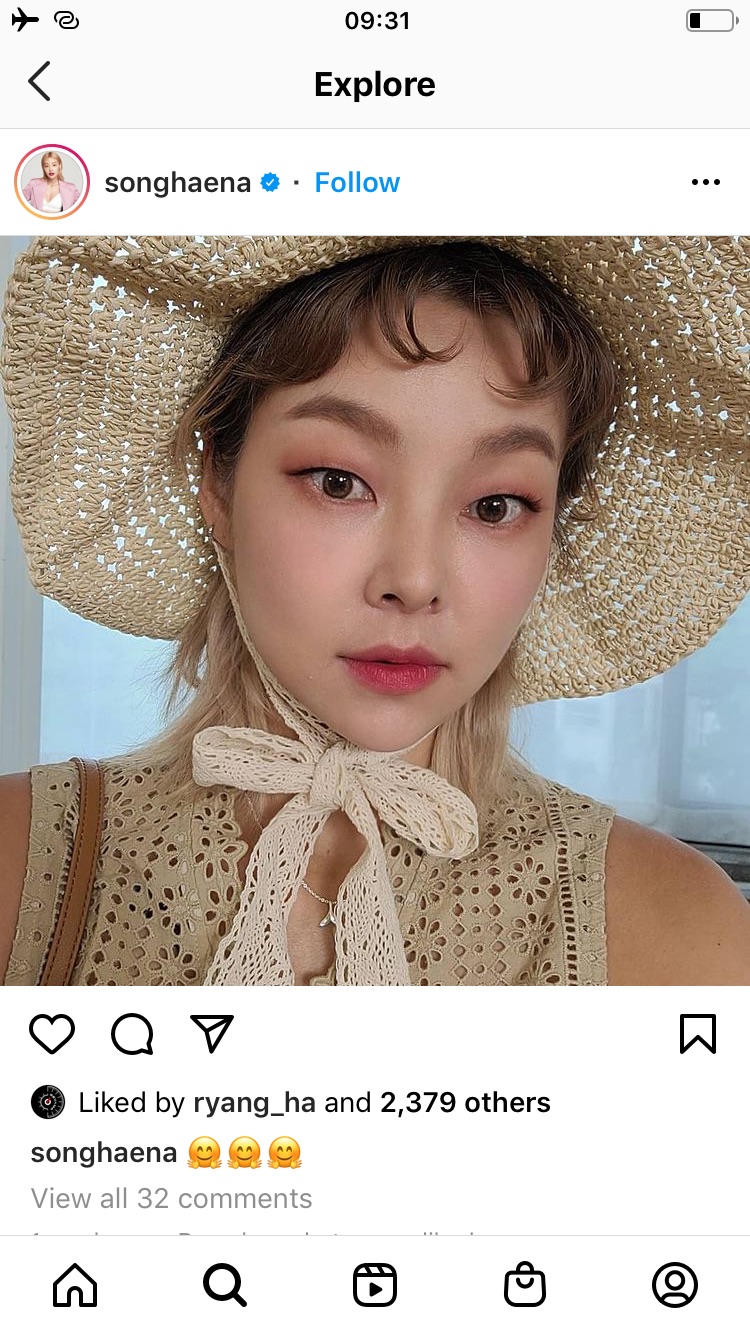Go to your Profile tab
The width and height of the screenshot is (750, 1334).
[675, 1285]
